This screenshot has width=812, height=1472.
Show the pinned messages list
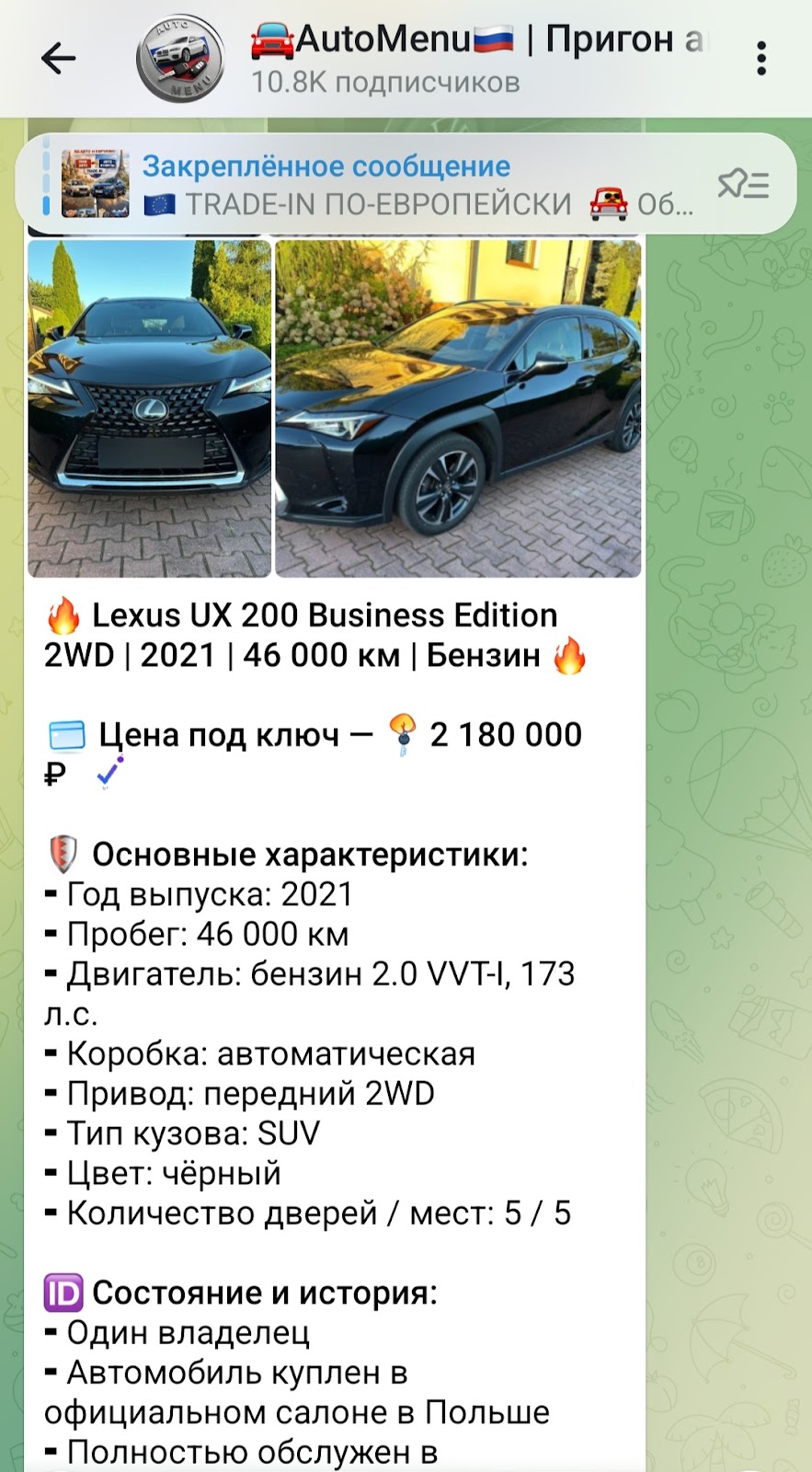click(743, 185)
